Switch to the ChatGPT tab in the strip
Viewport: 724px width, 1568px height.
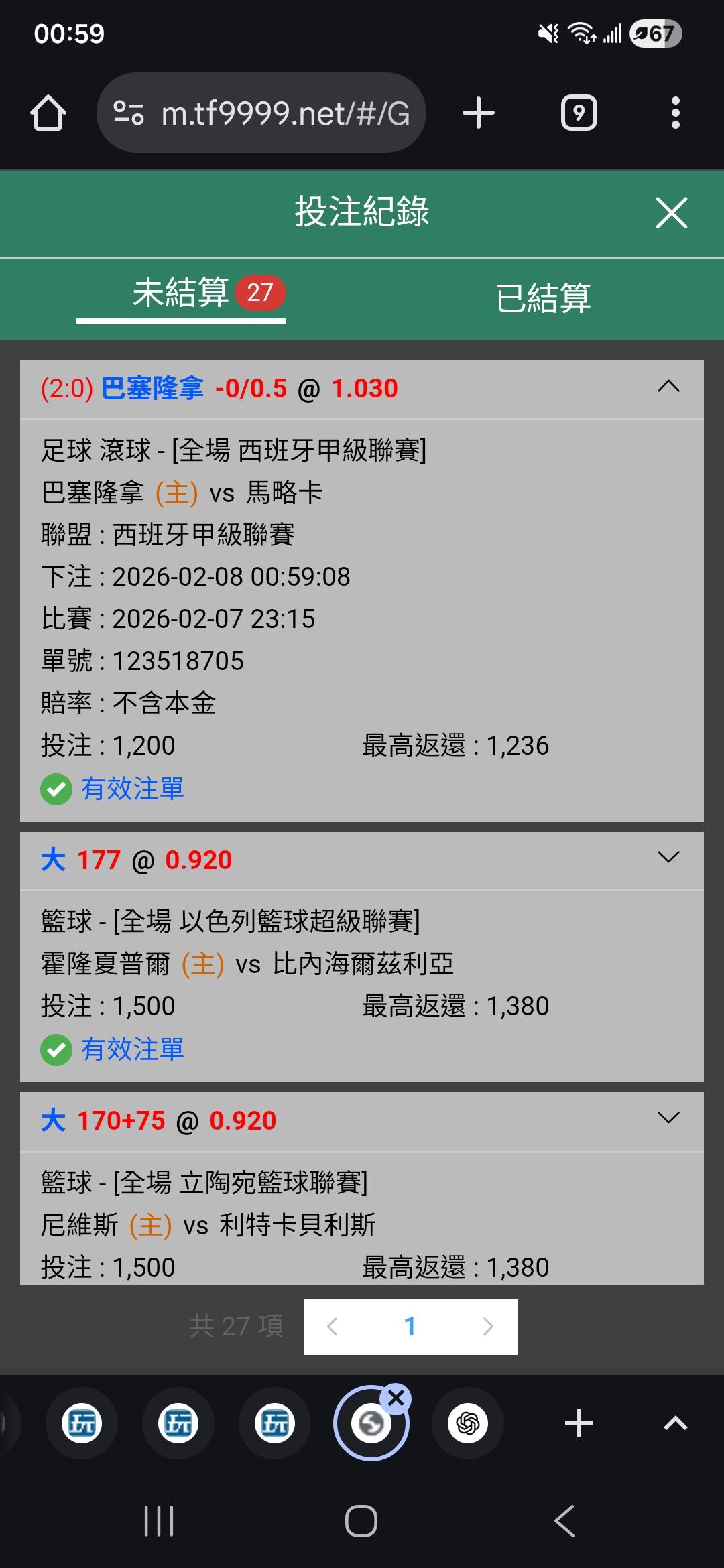(468, 1423)
